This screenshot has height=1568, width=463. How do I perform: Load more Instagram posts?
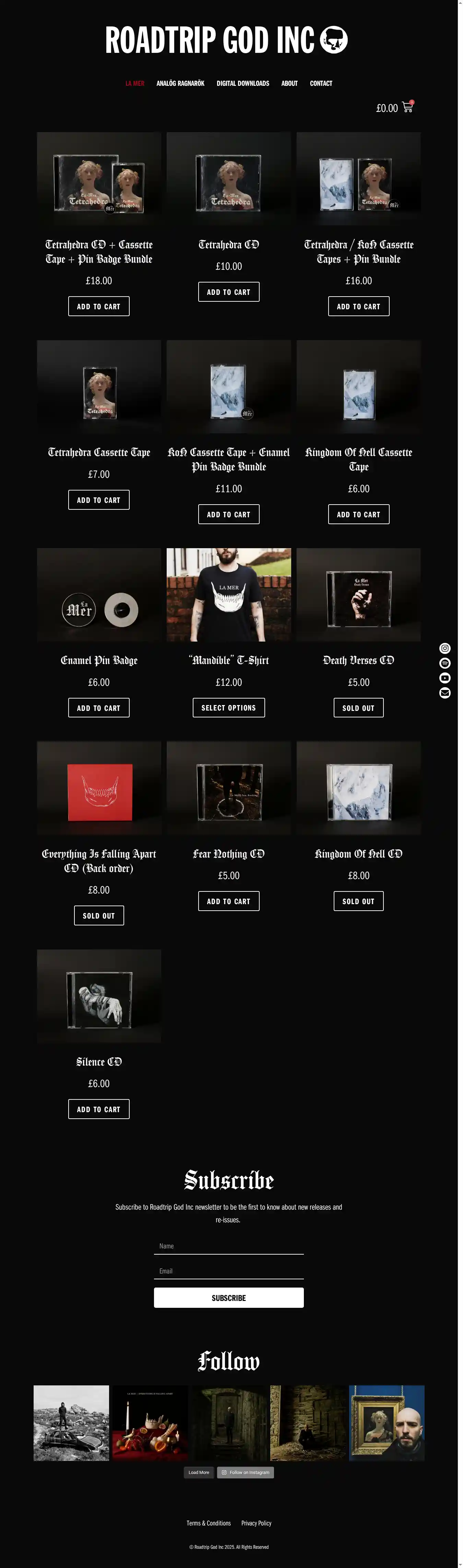pos(198,1473)
